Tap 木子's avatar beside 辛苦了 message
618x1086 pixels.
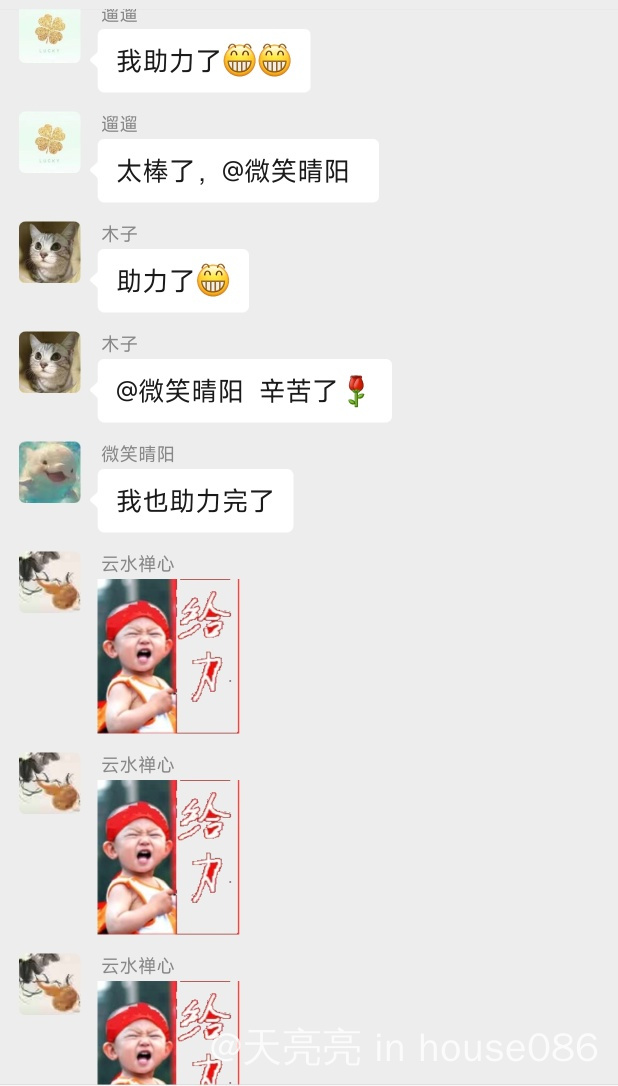[x=50, y=362]
